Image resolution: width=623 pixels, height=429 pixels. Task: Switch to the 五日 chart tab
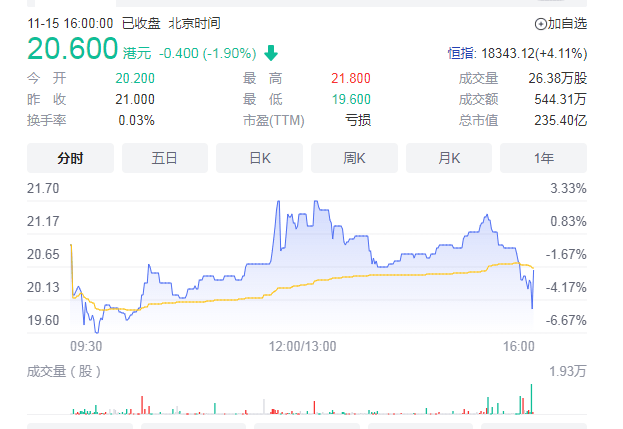(x=164, y=158)
